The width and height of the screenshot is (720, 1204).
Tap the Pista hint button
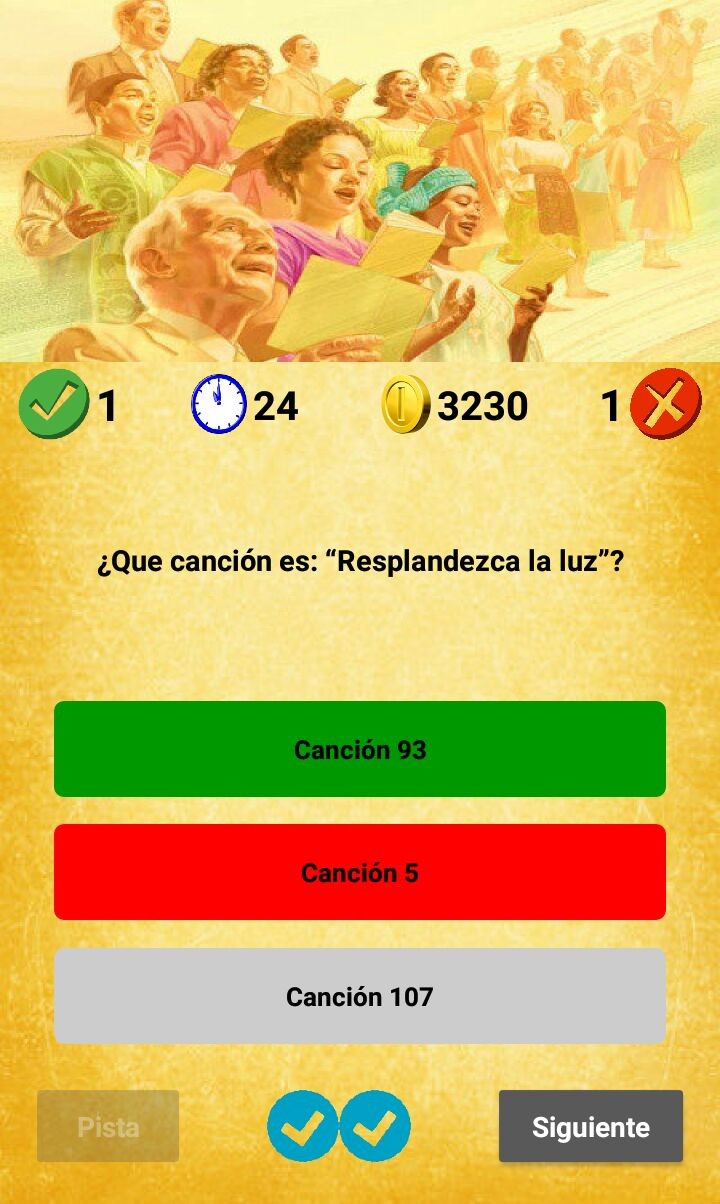click(x=108, y=1126)
